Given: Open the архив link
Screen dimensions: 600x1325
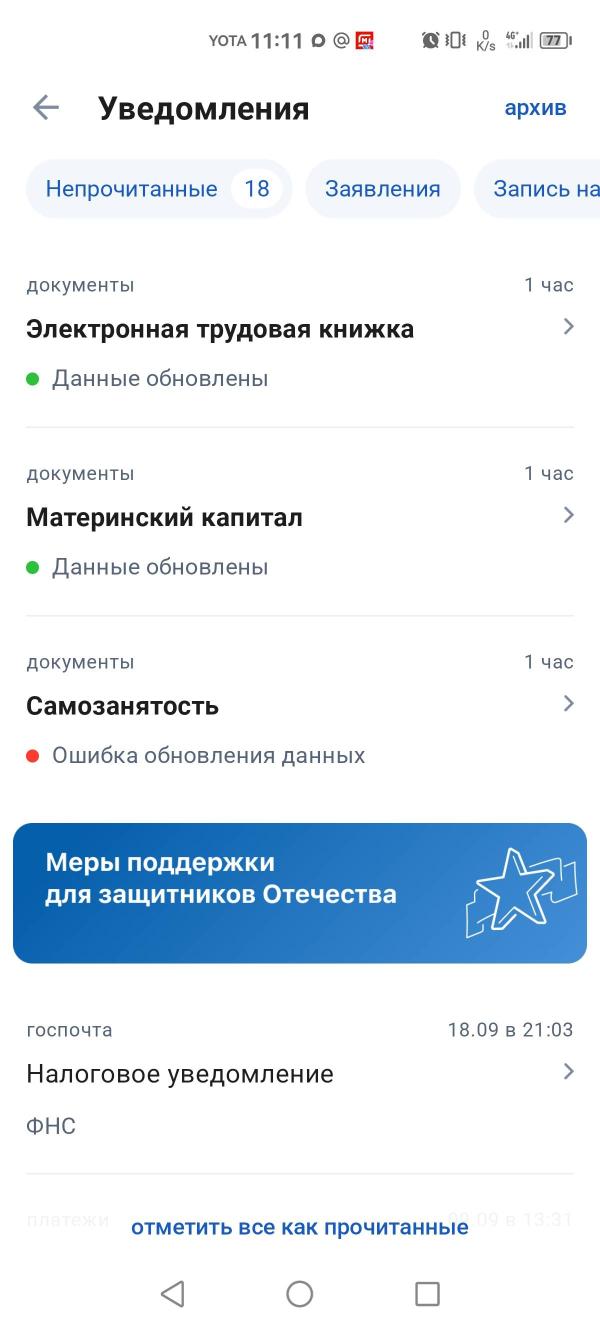Looking at the screenshot, I should pos(535,108).
